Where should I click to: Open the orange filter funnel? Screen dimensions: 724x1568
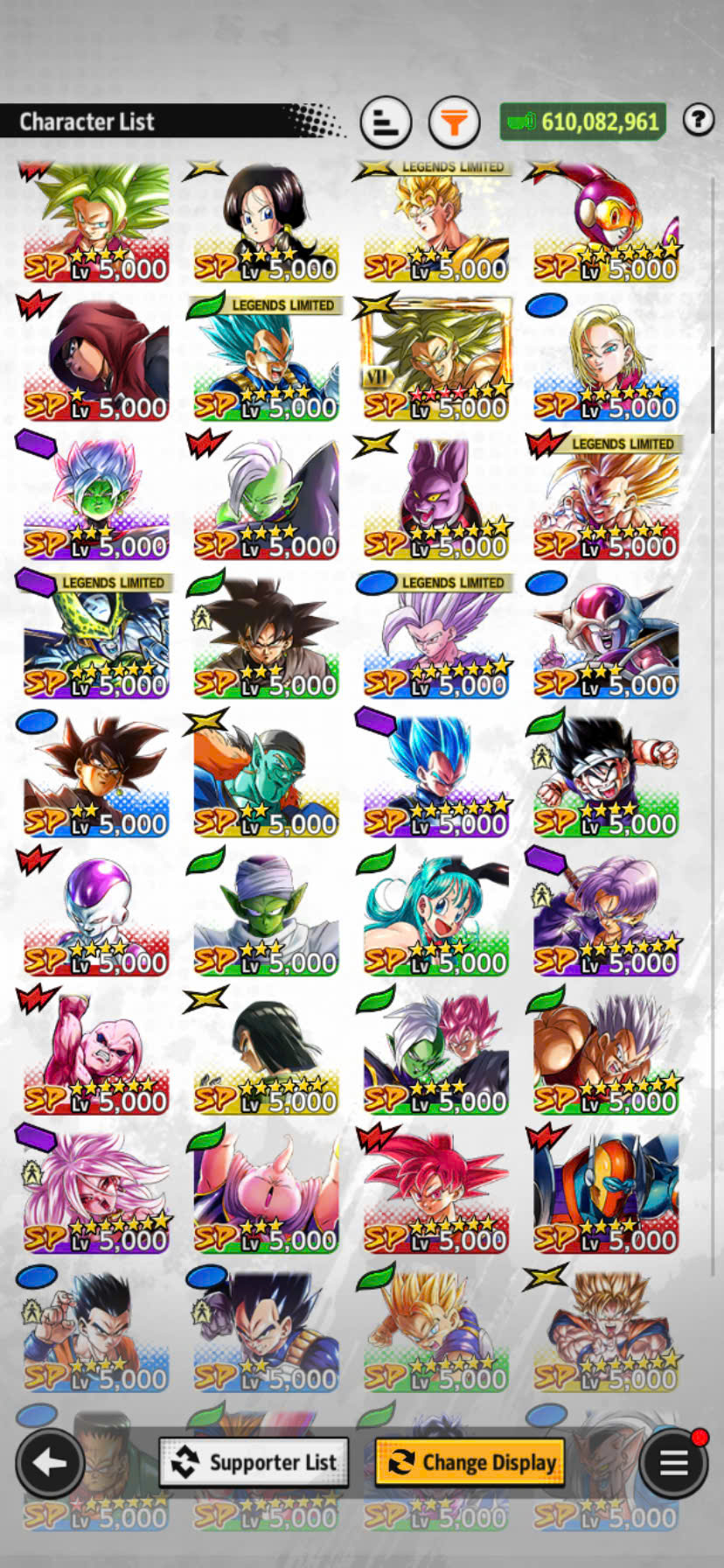coord(454,122)
